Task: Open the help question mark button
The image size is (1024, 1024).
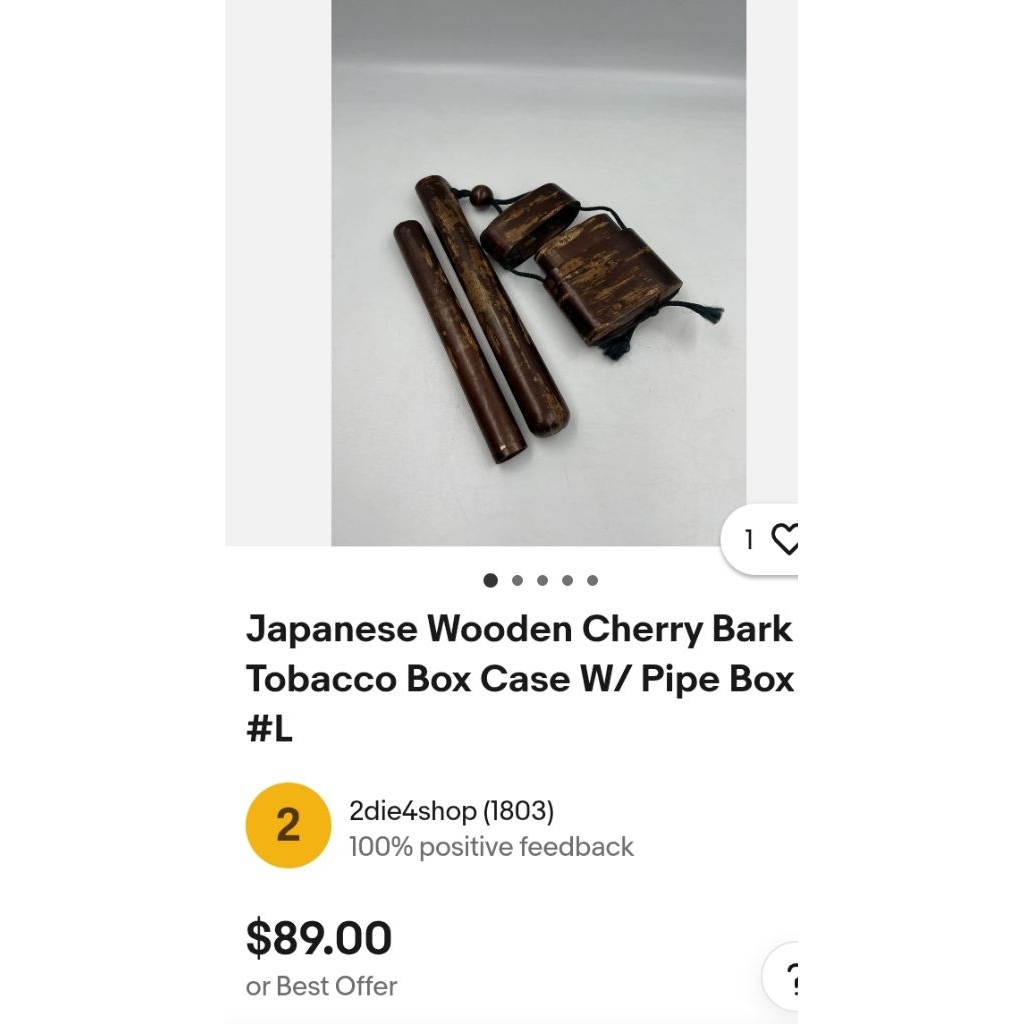Action: pyautogui.click(x=788, y=977)
